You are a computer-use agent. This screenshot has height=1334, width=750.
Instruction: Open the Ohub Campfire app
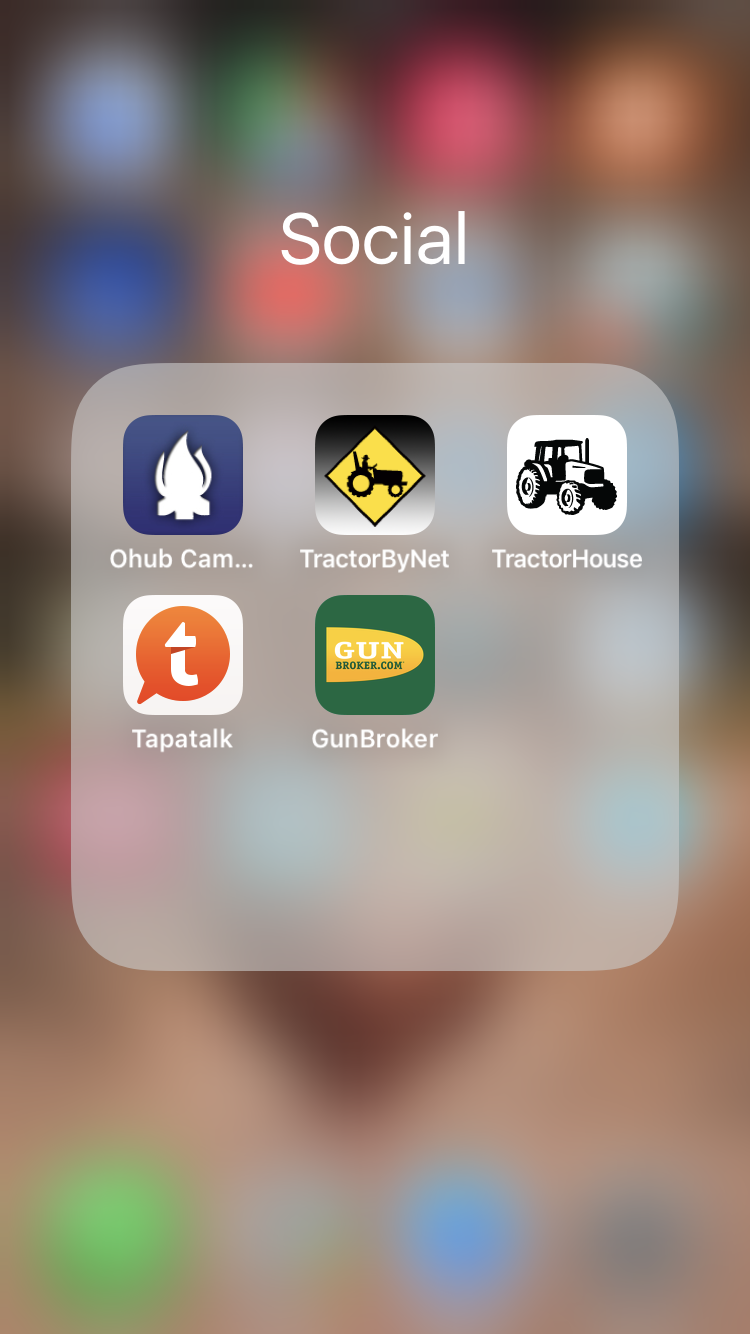(x=183, y=475)
